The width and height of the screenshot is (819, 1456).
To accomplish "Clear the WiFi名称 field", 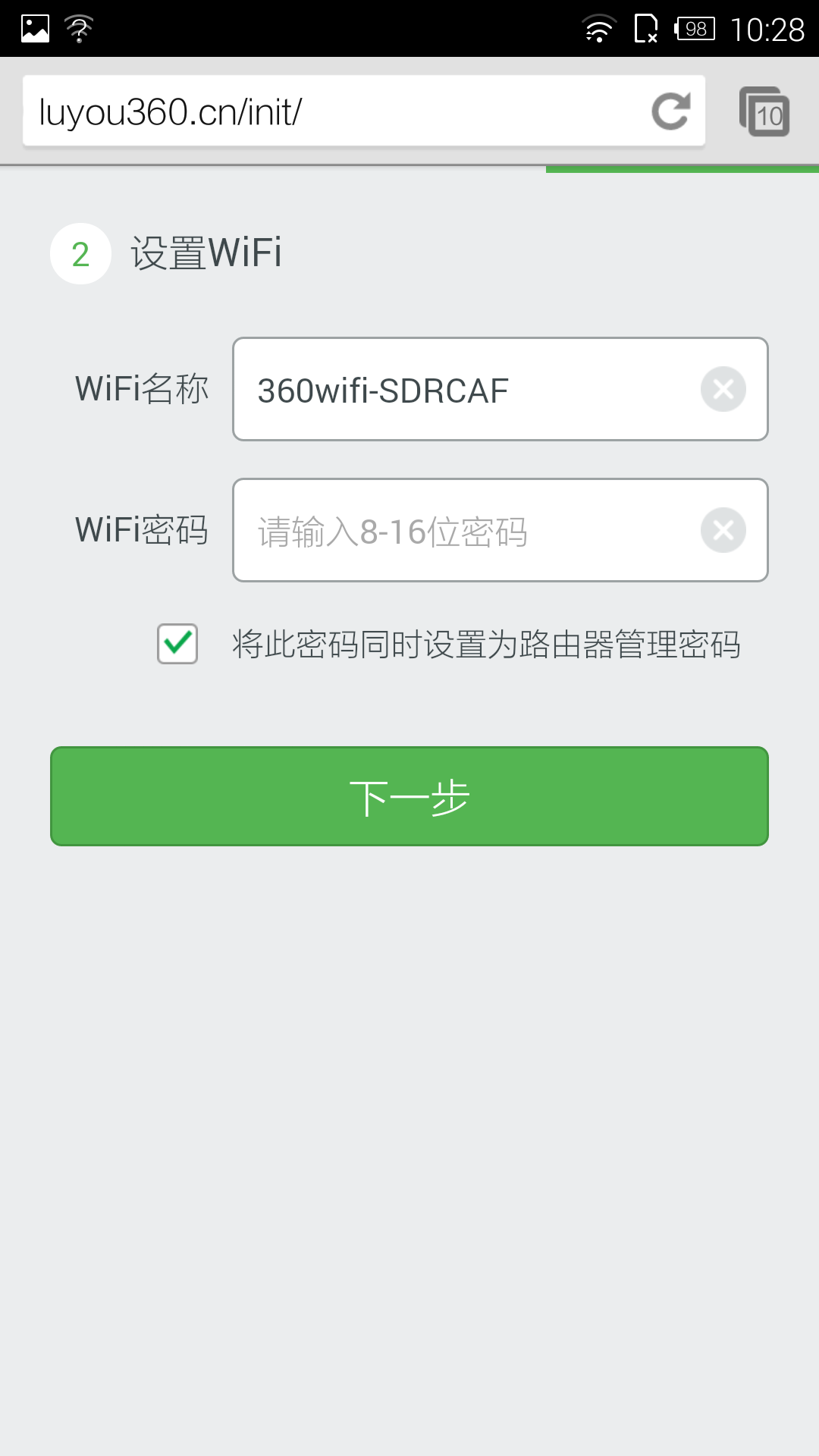I will pyautogui.click(x=723, y=389).
